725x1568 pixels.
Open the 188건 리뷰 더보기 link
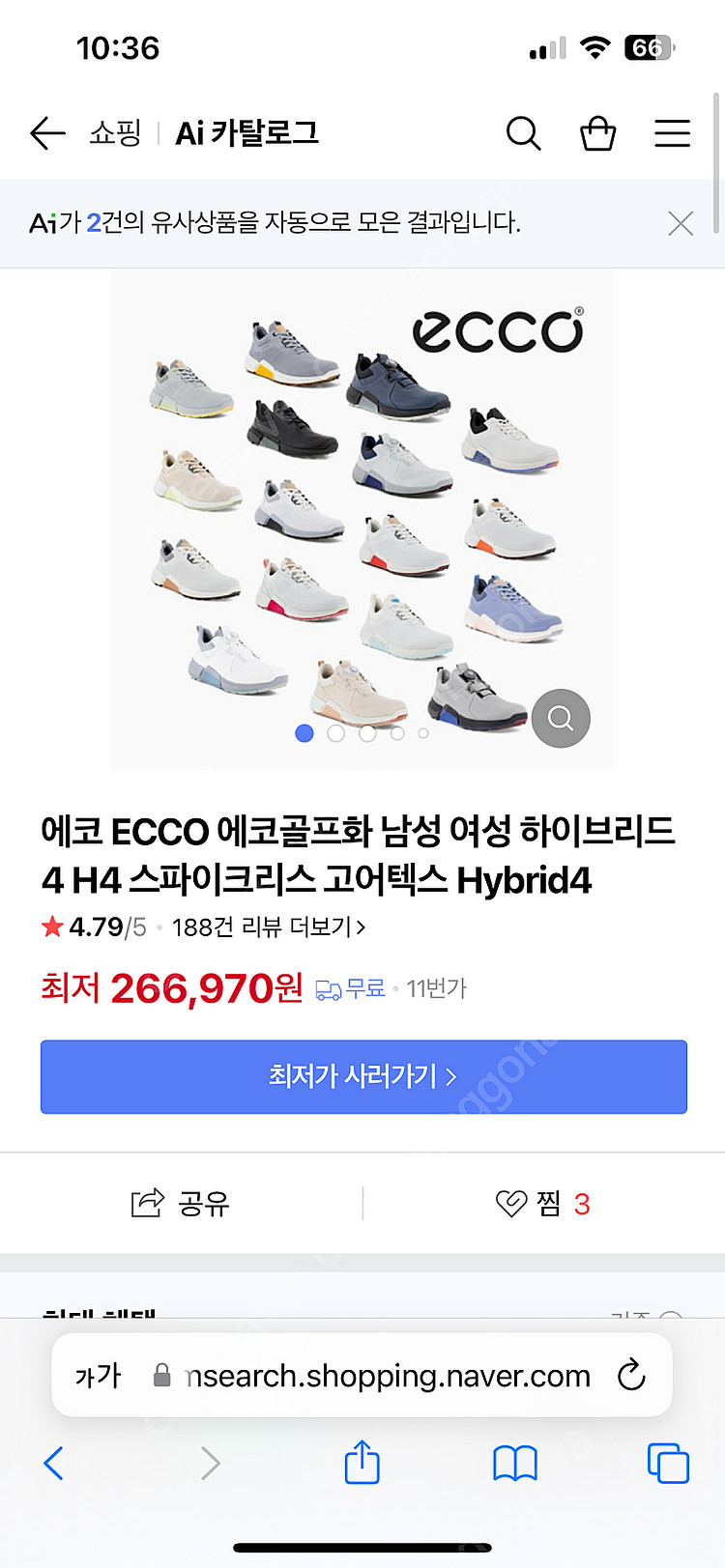268,927
